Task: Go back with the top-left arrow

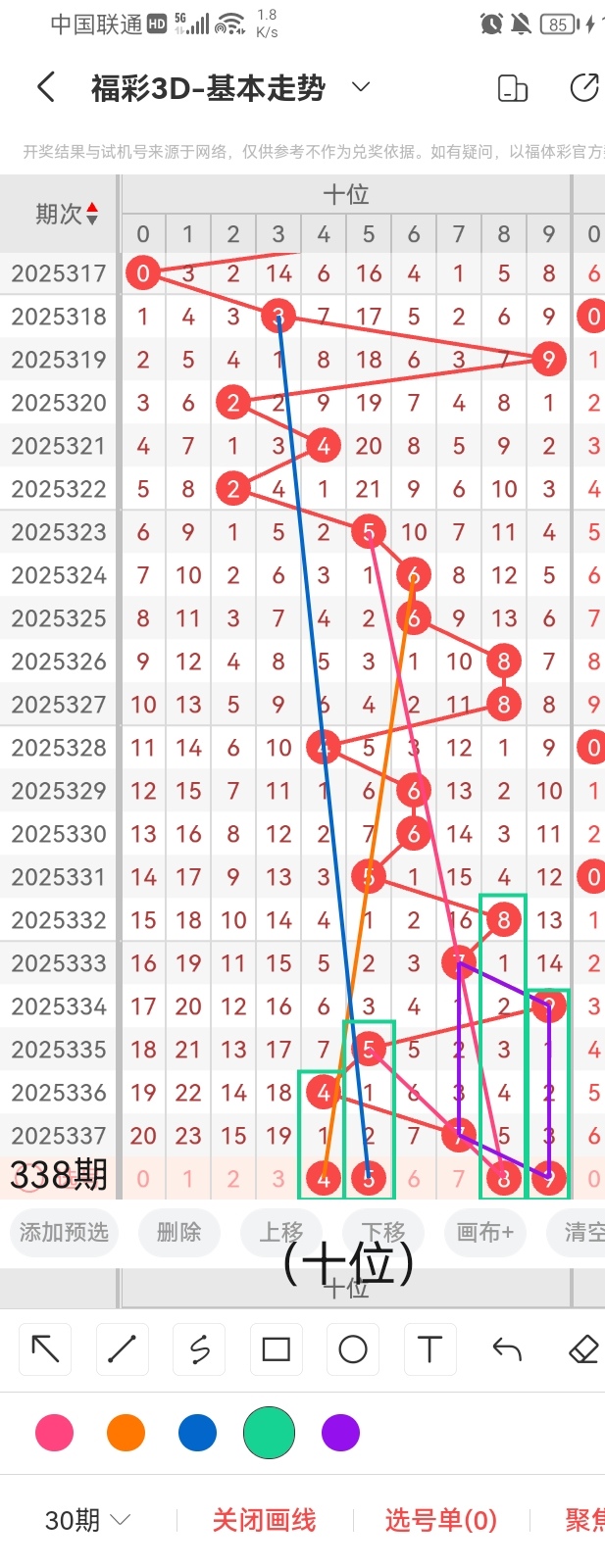Action: click(x=45, y=88)
